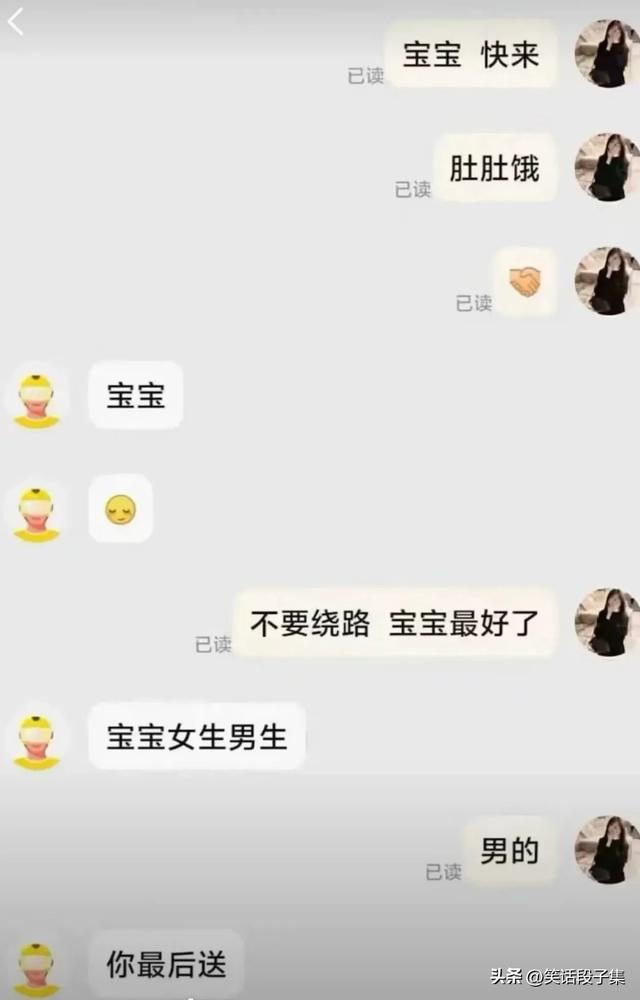
Task: Open the rider's avatar beside 宝宝女生男生
Action: 37,737
